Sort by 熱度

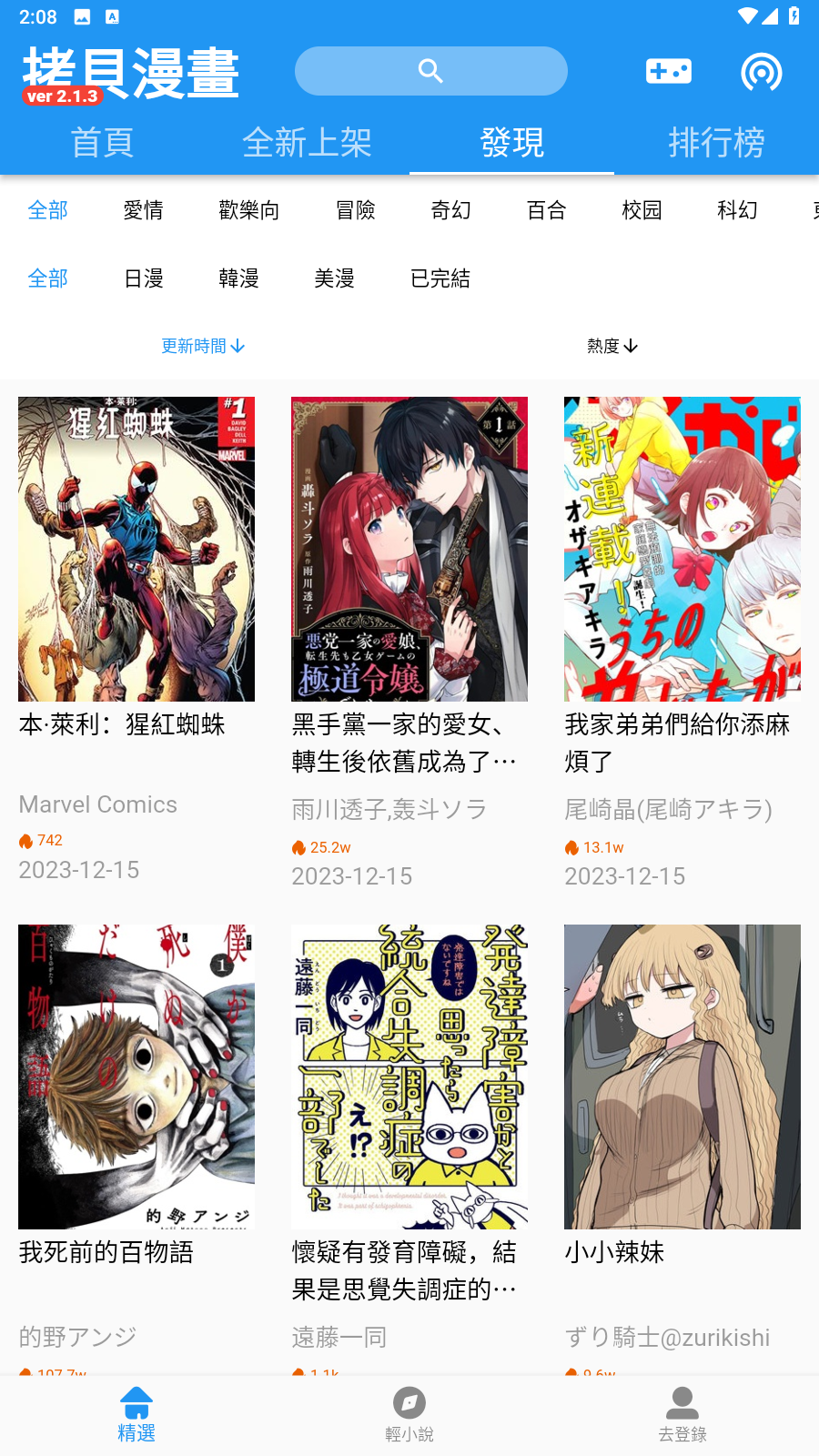tap(612, 346)
